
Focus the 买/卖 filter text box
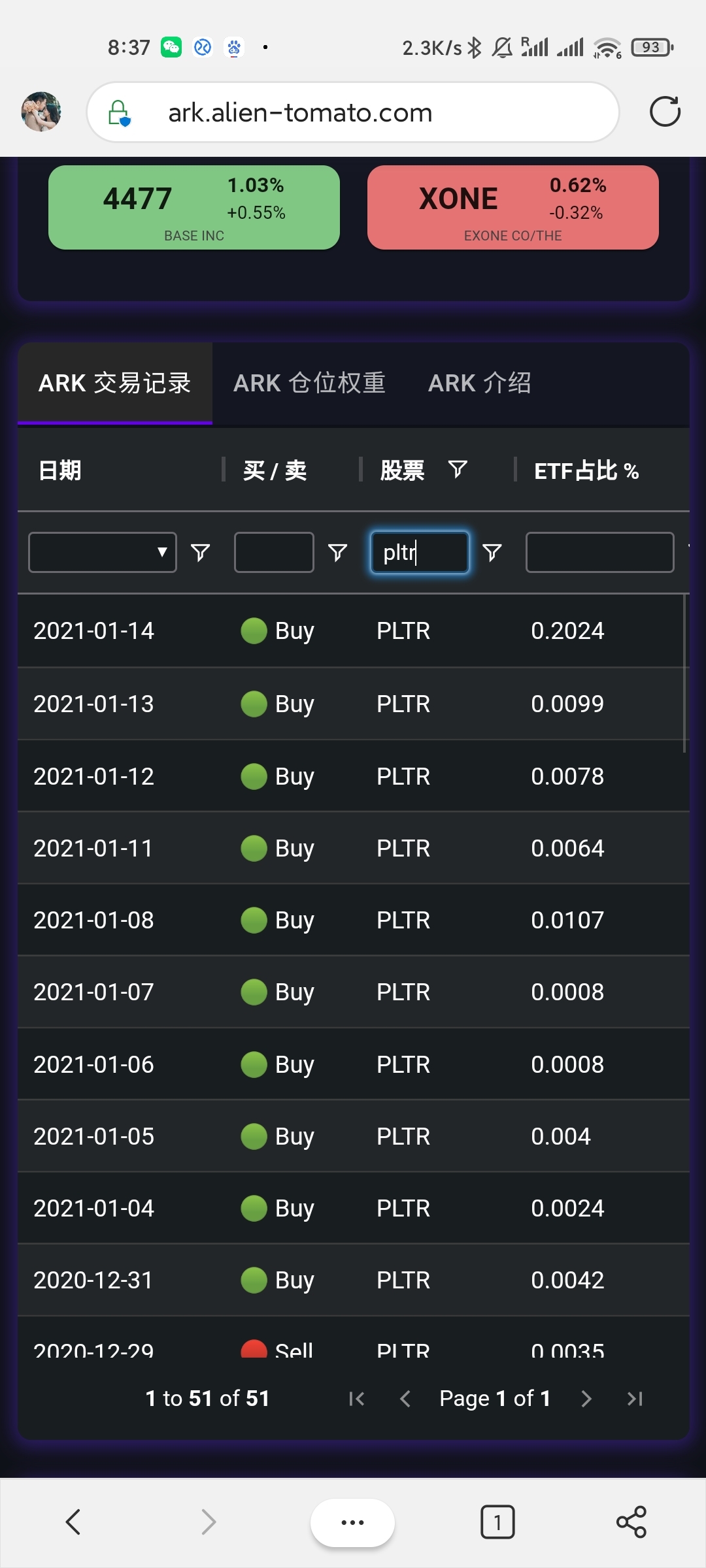274,553
